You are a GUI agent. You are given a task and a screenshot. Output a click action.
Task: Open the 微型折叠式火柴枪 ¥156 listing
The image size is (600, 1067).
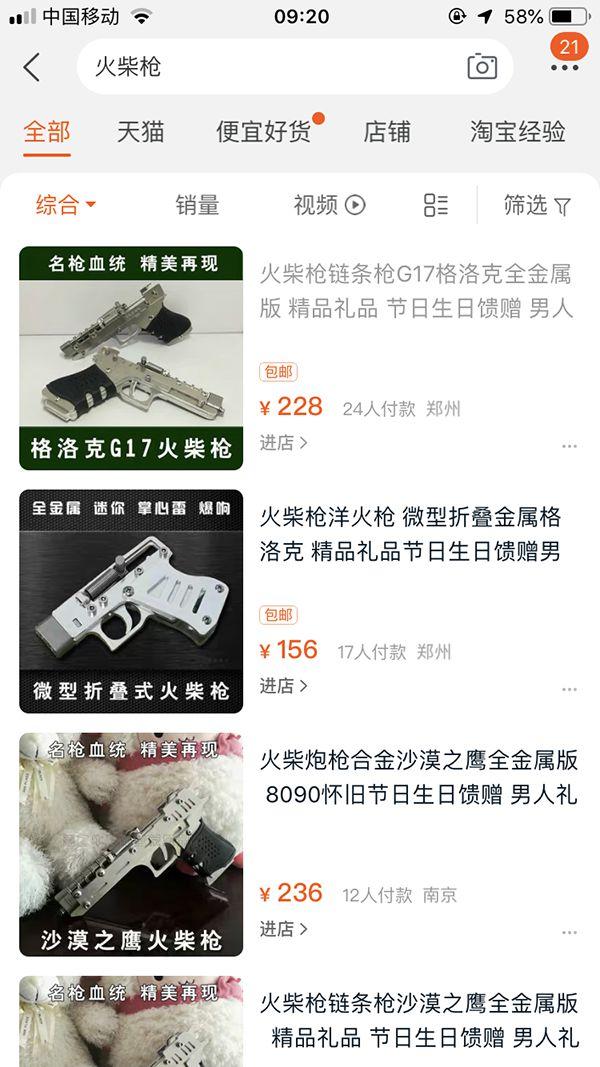pos(131,601)
